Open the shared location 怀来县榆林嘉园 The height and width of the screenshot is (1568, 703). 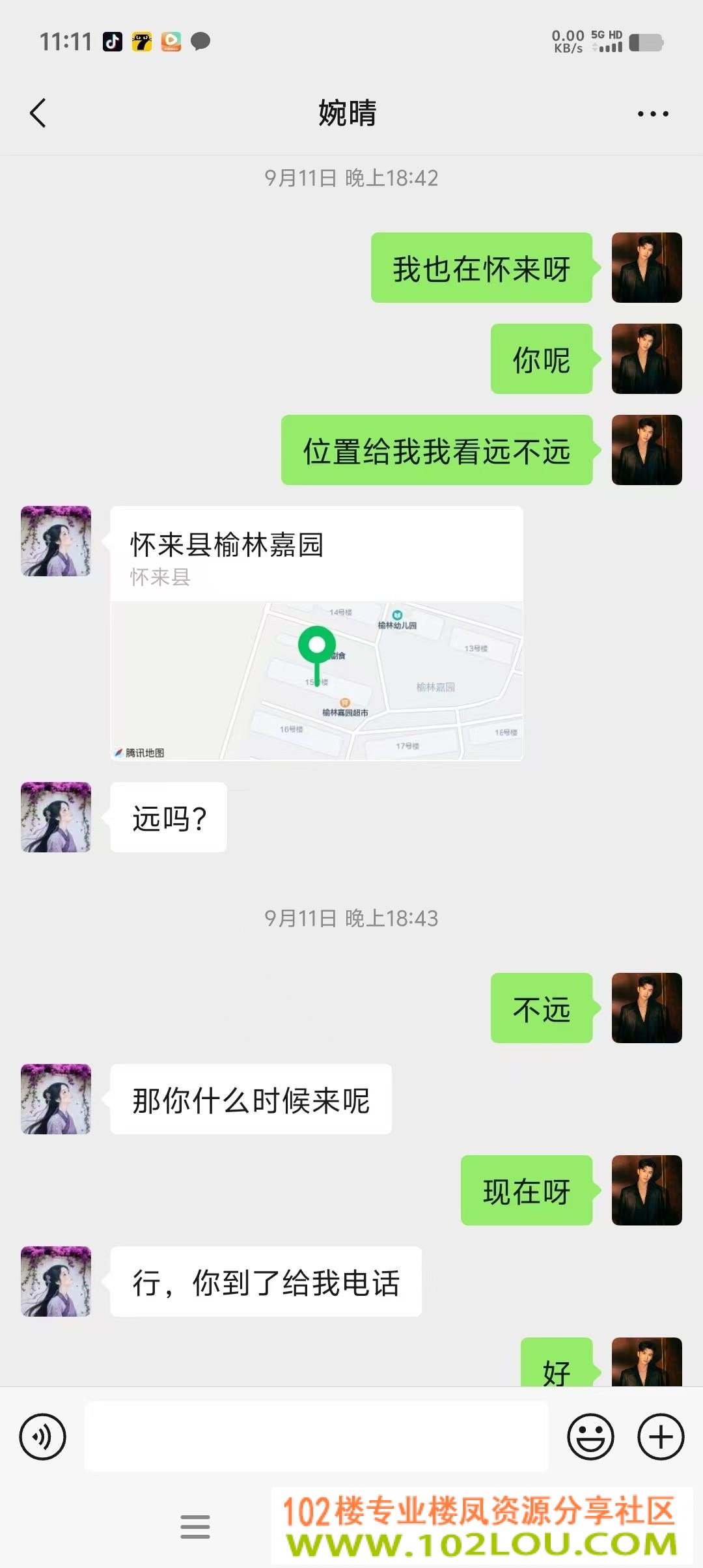click(317, 633)
